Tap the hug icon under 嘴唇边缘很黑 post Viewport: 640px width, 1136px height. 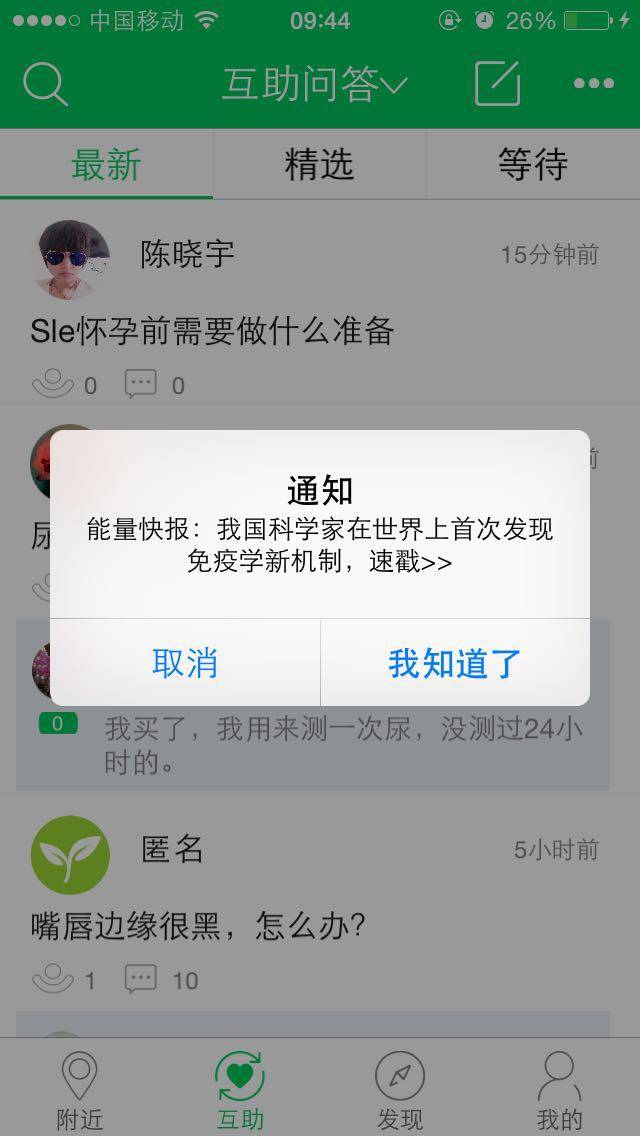point(53,979)
